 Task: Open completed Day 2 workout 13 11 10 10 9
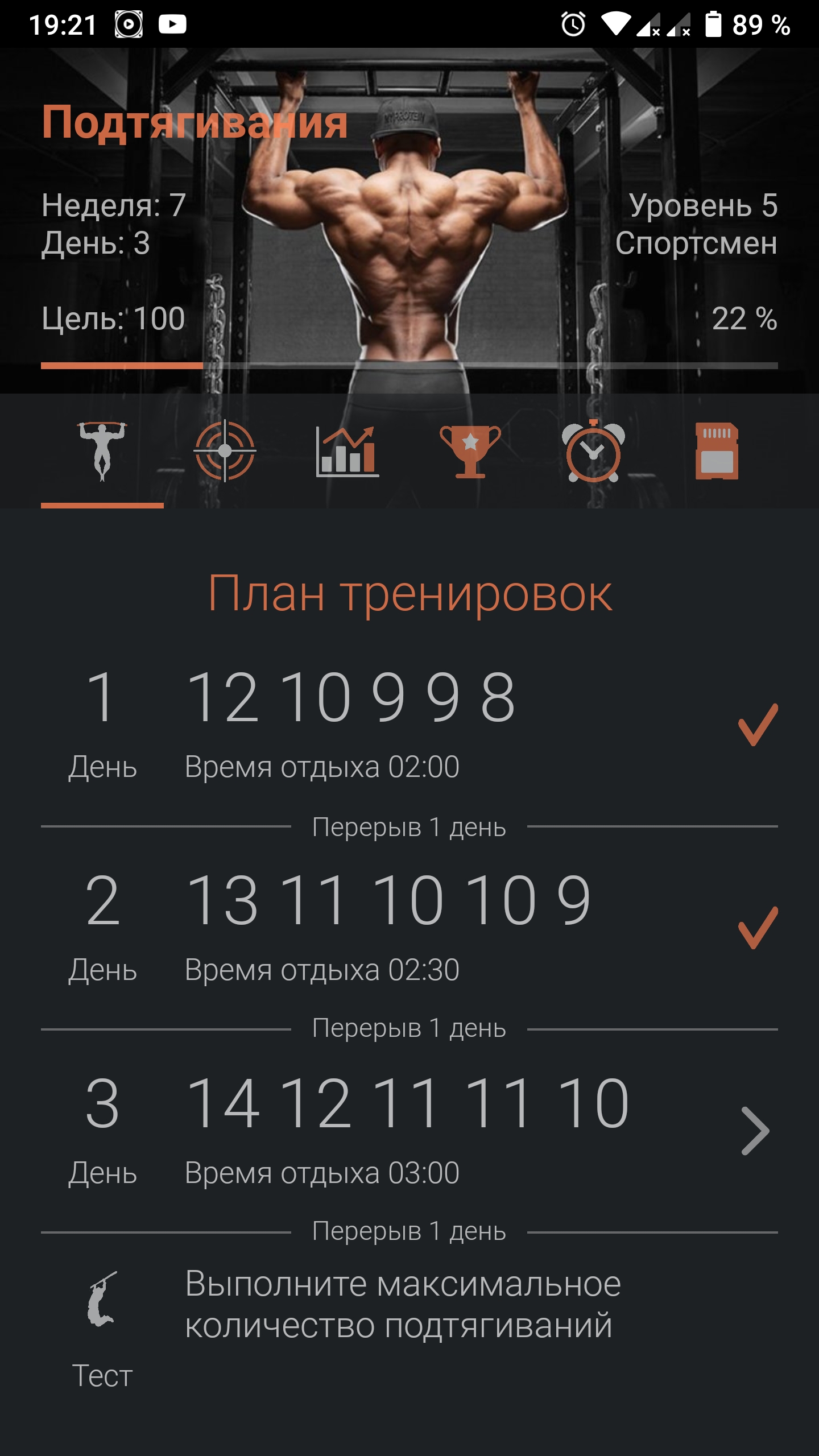pos(409,928)
